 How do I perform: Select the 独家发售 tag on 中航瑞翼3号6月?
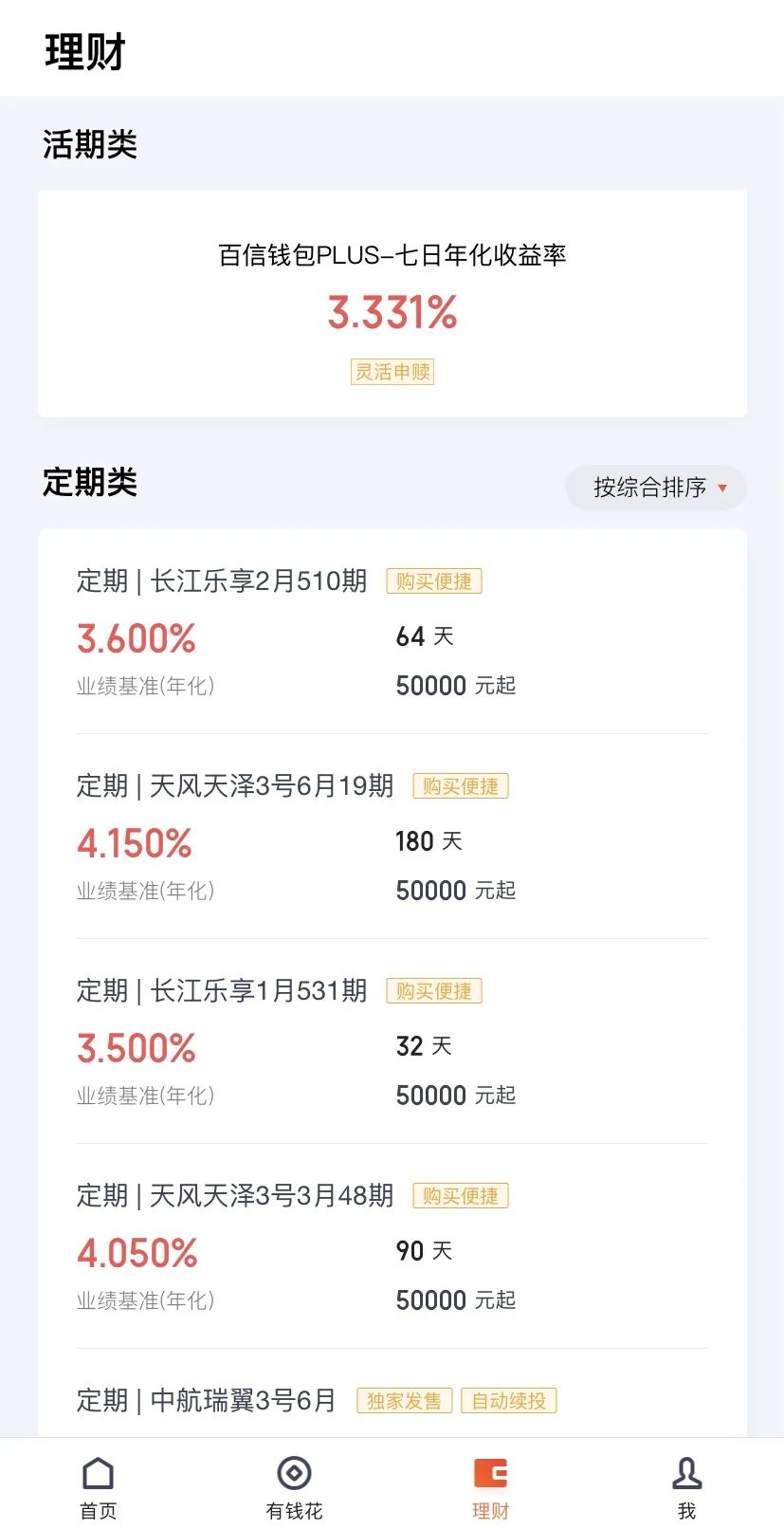tap(404, 1400)
